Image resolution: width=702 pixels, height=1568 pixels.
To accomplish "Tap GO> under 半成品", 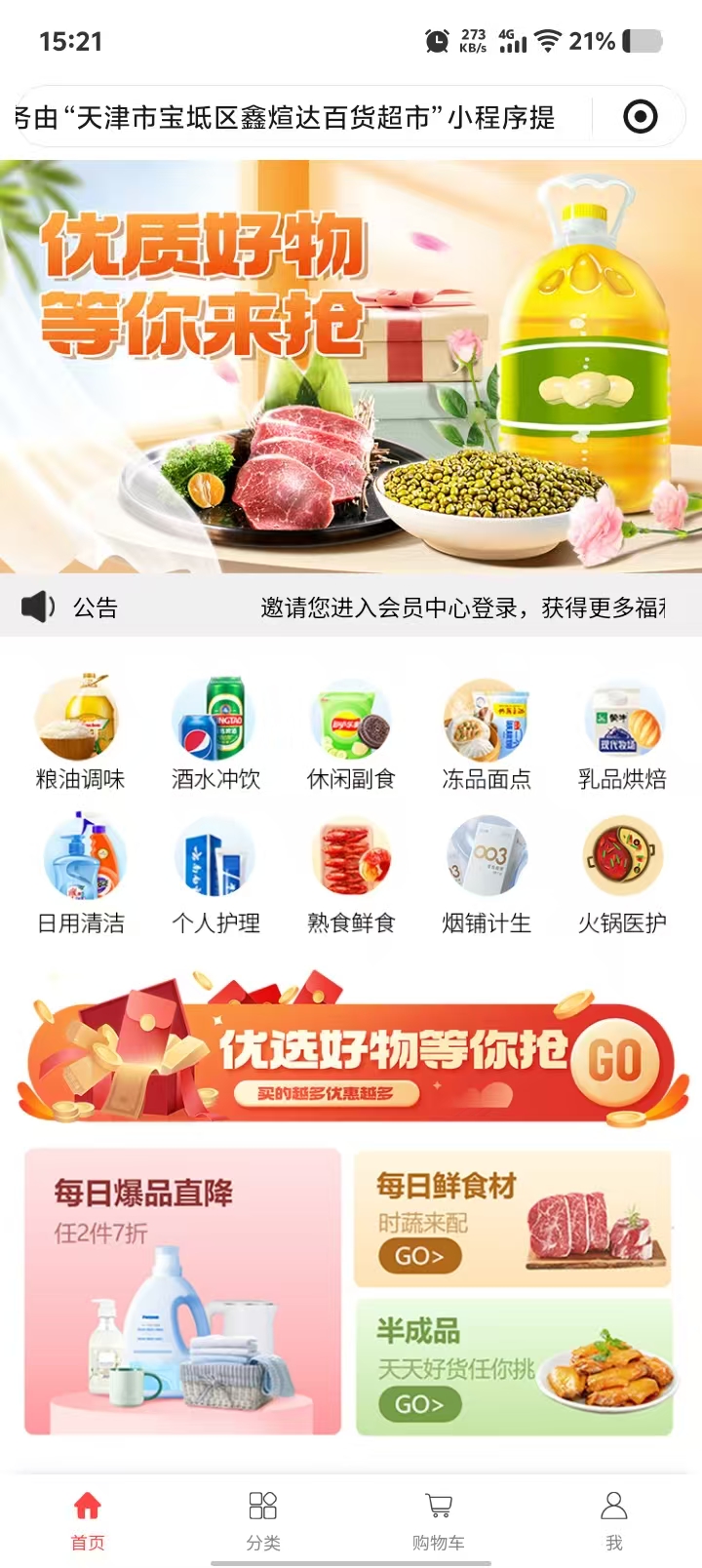I will [x=419, y=1404].
